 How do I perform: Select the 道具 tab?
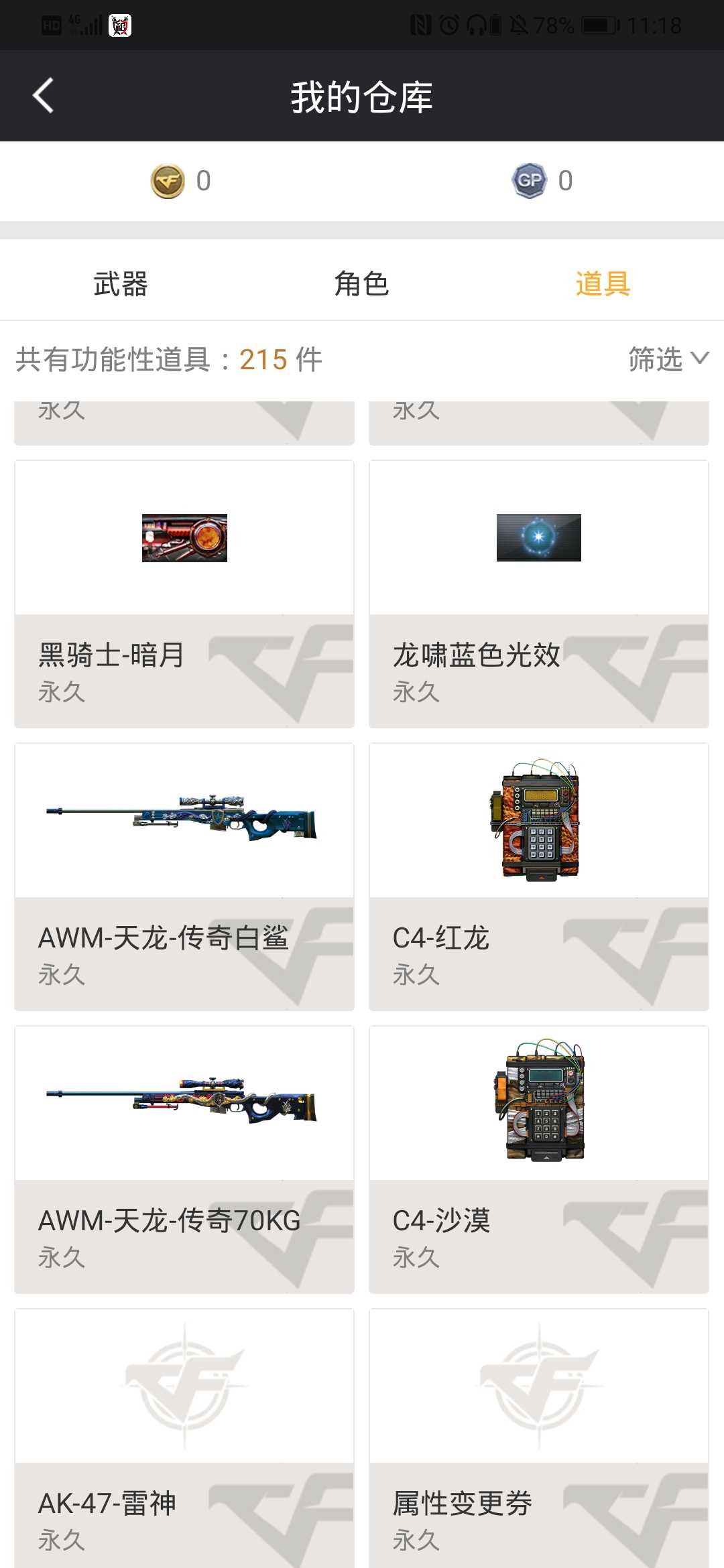tap(603, 283)
